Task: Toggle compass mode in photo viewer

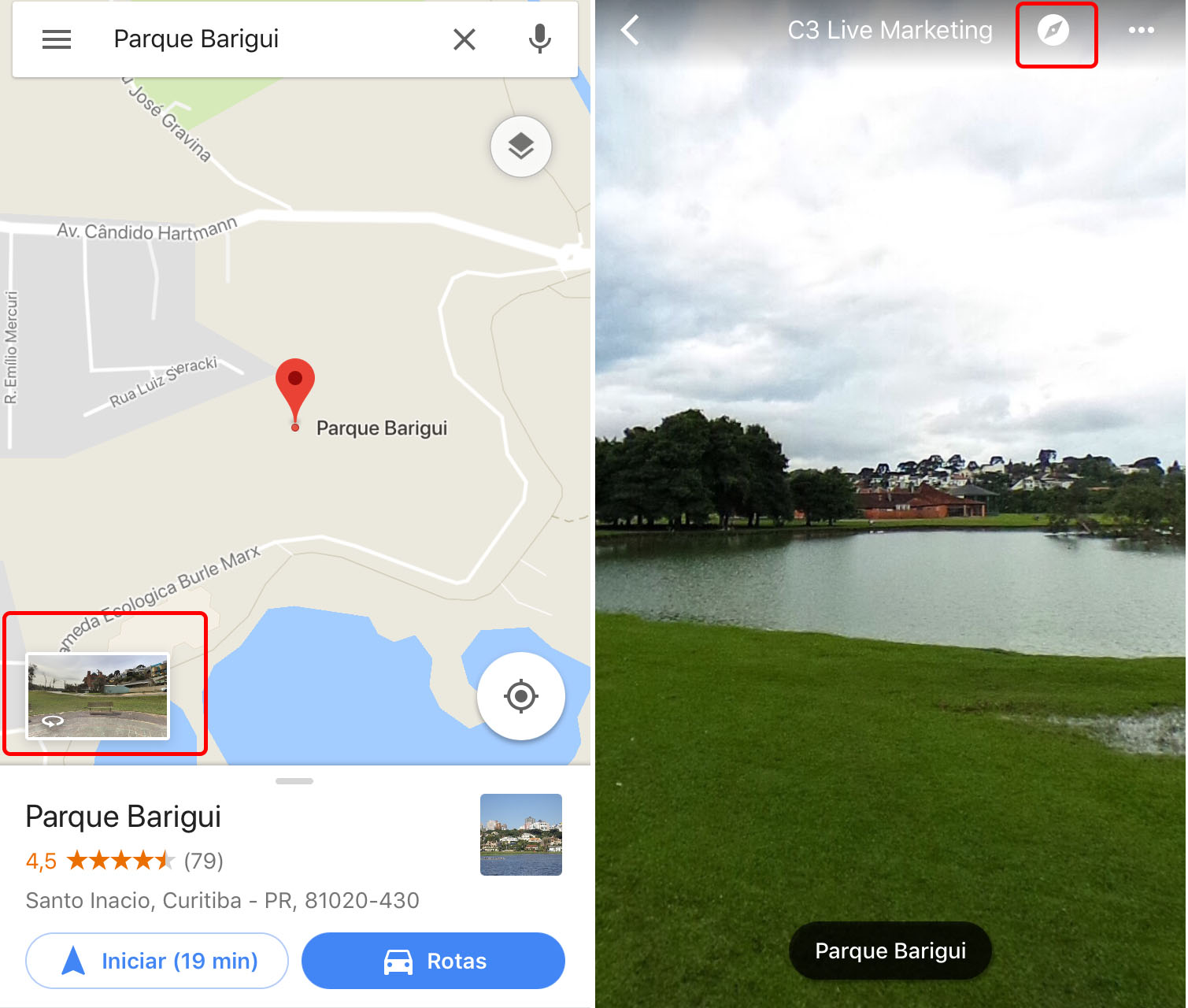Action: click(1053, 31)
